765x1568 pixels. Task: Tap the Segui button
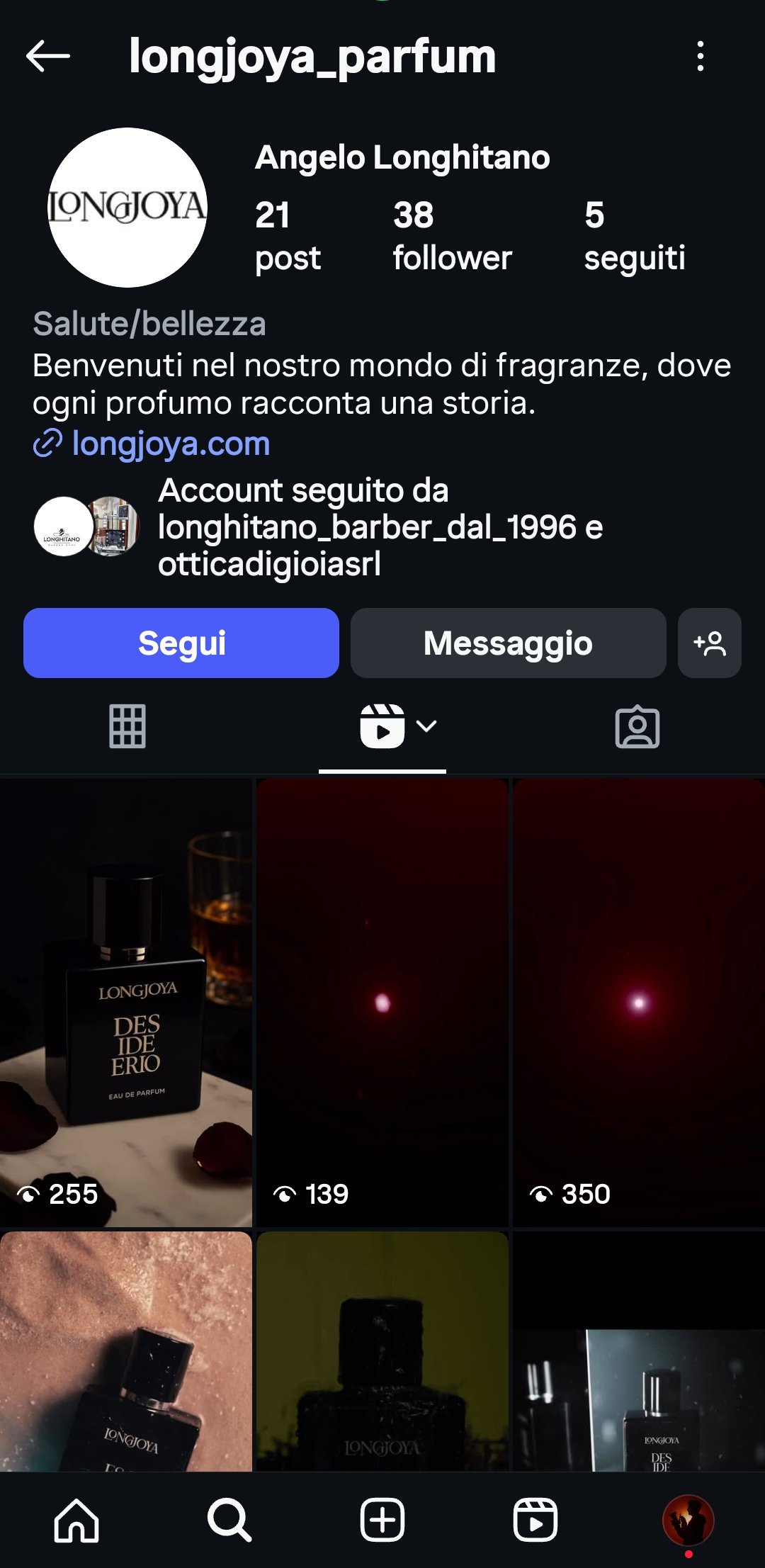(181, 643)
